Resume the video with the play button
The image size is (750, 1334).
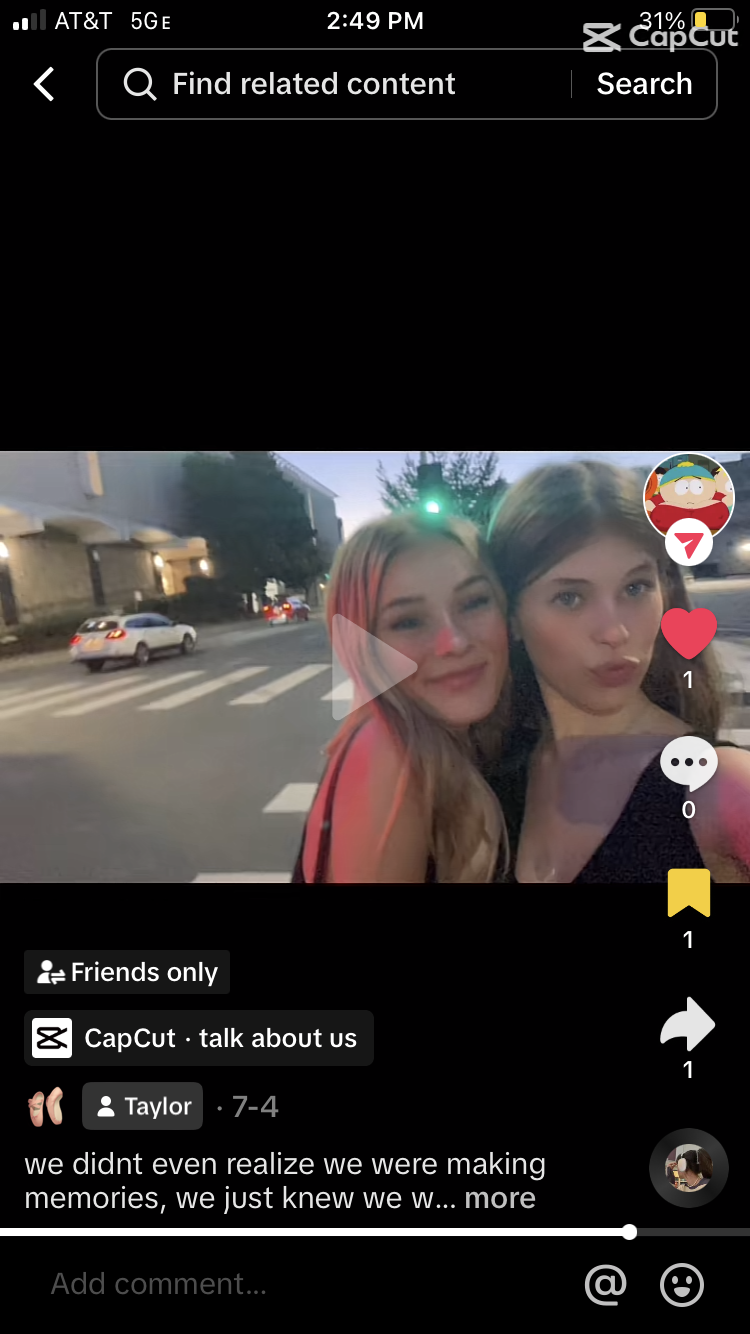coord(373,667)
